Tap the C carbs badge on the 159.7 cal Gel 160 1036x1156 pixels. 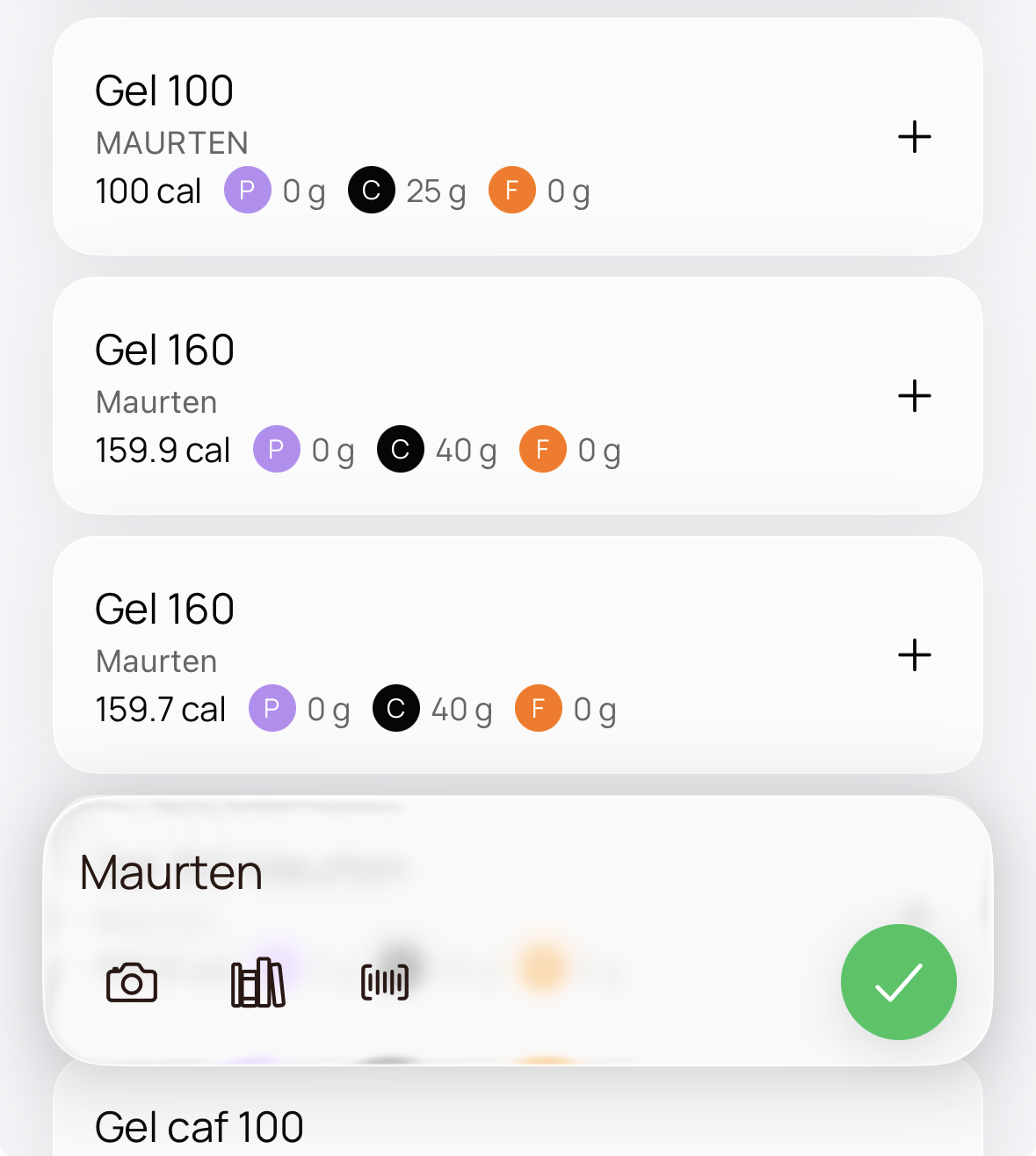coord(395,708)
